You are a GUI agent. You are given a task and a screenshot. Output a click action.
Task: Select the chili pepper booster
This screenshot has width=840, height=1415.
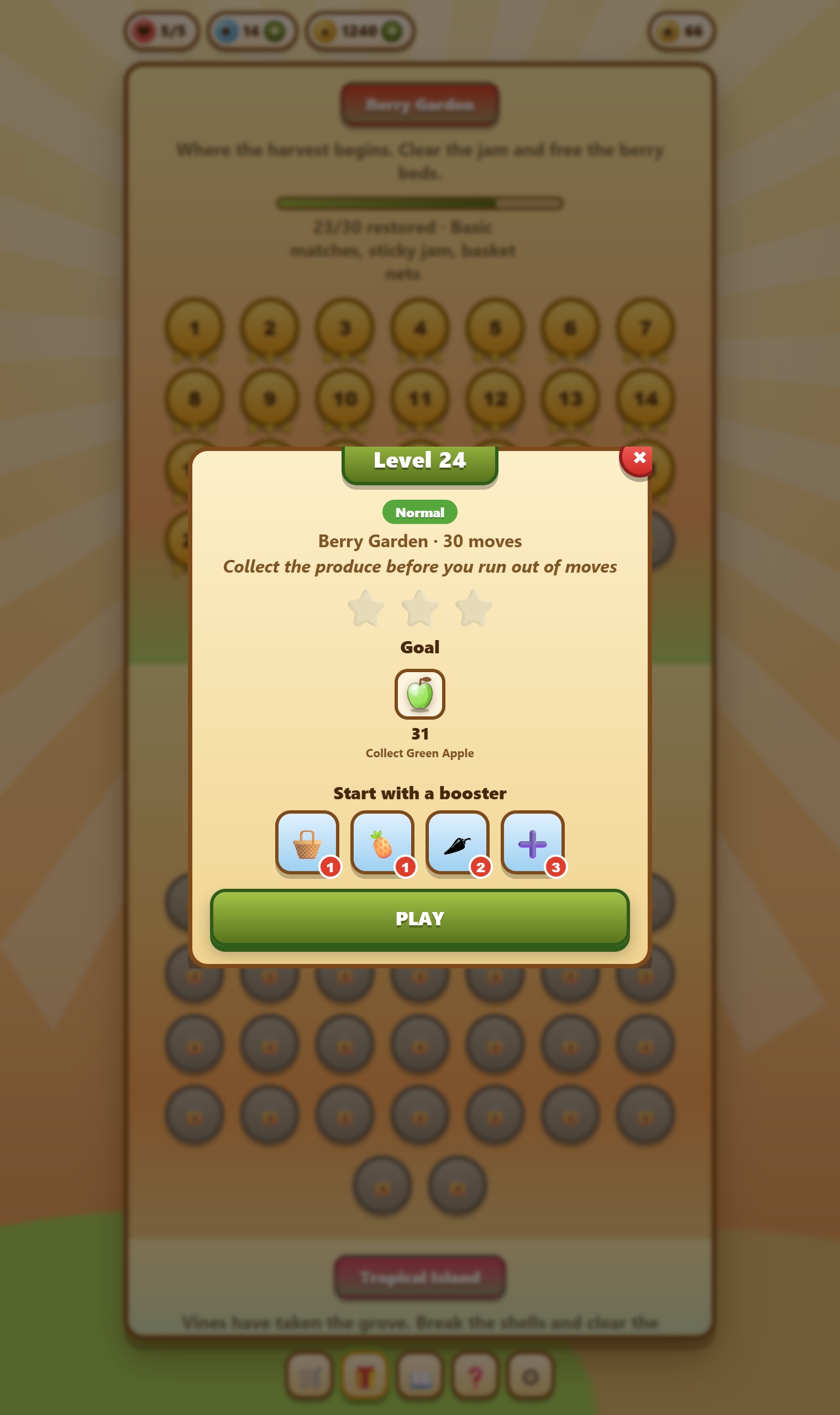pos(458,845)
